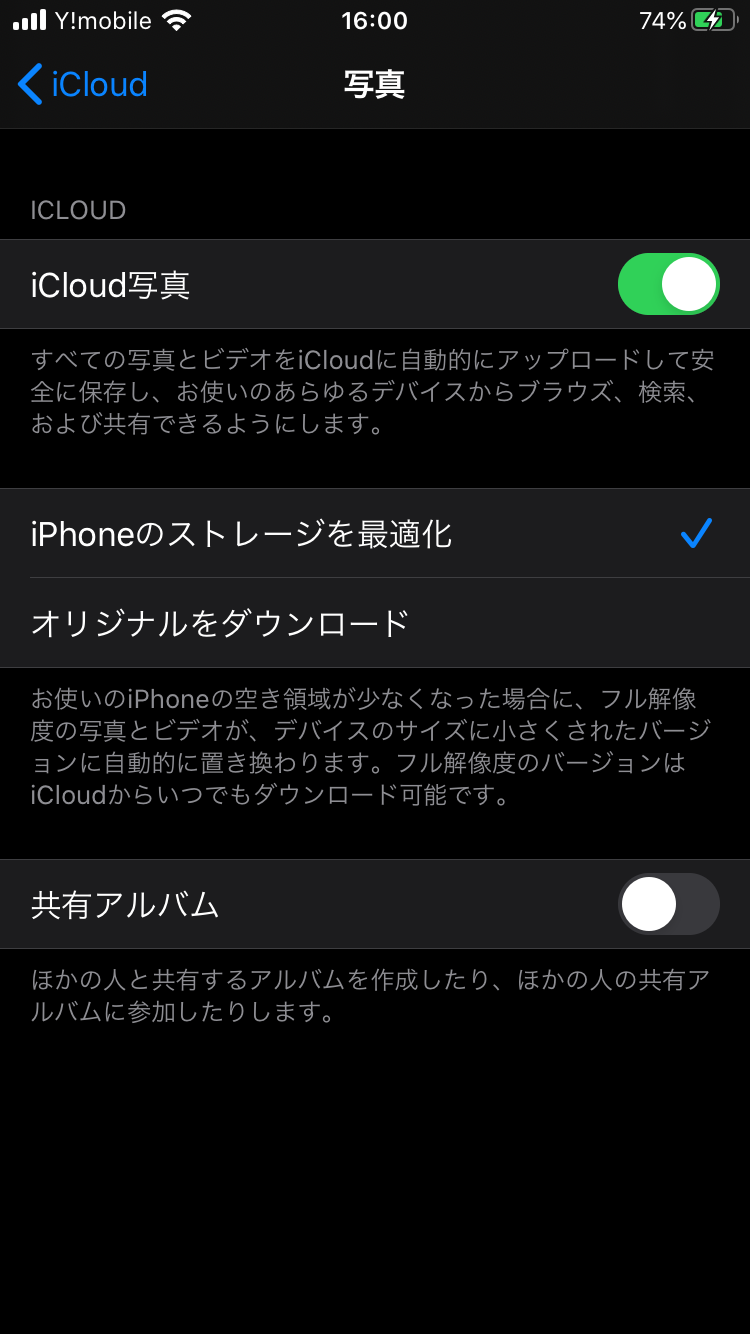Select the オリジナルをダウンロード option
Image resolution: width=750 pixels, height=1334 pixels.
(x=375, y=620)
